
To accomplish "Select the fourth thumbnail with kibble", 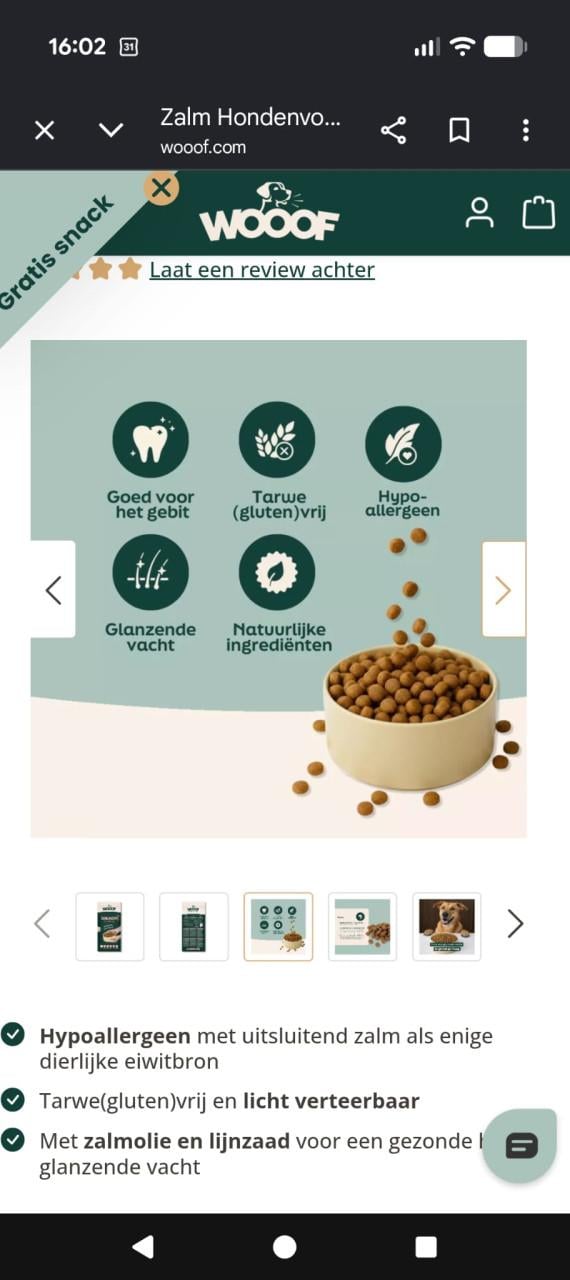I will tap(362, 926).
